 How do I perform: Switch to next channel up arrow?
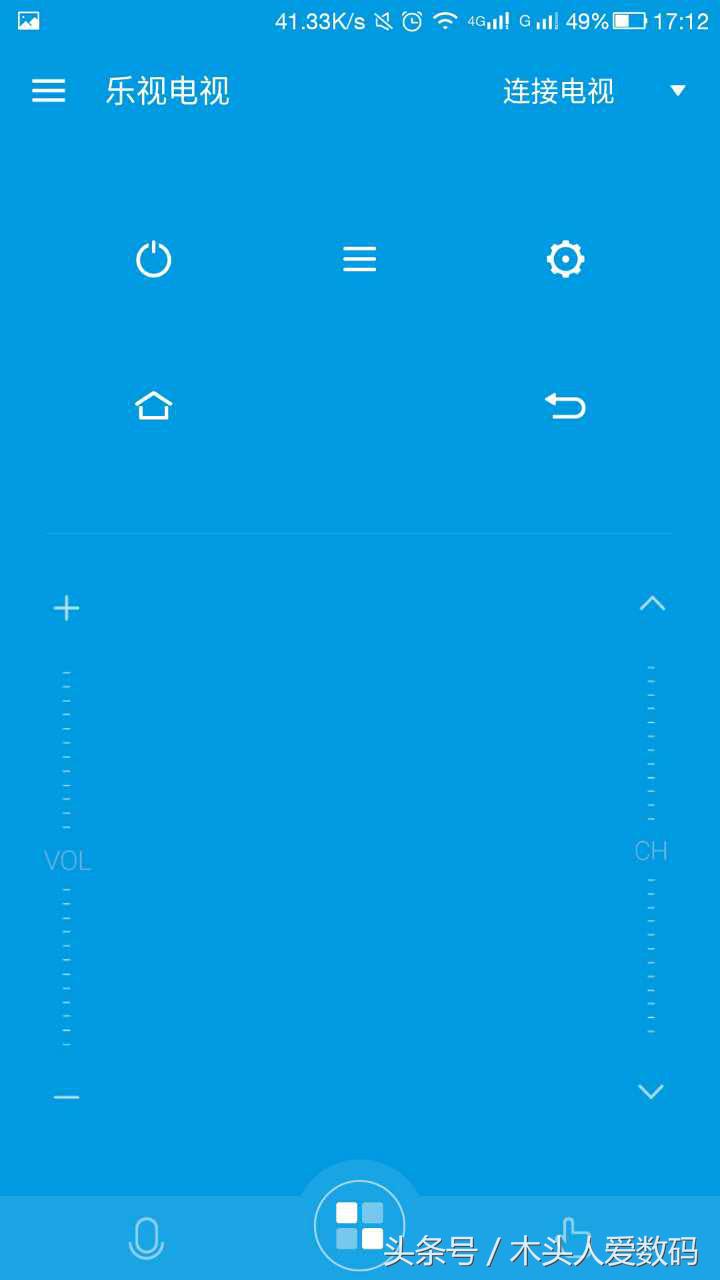tap(652, 603)
